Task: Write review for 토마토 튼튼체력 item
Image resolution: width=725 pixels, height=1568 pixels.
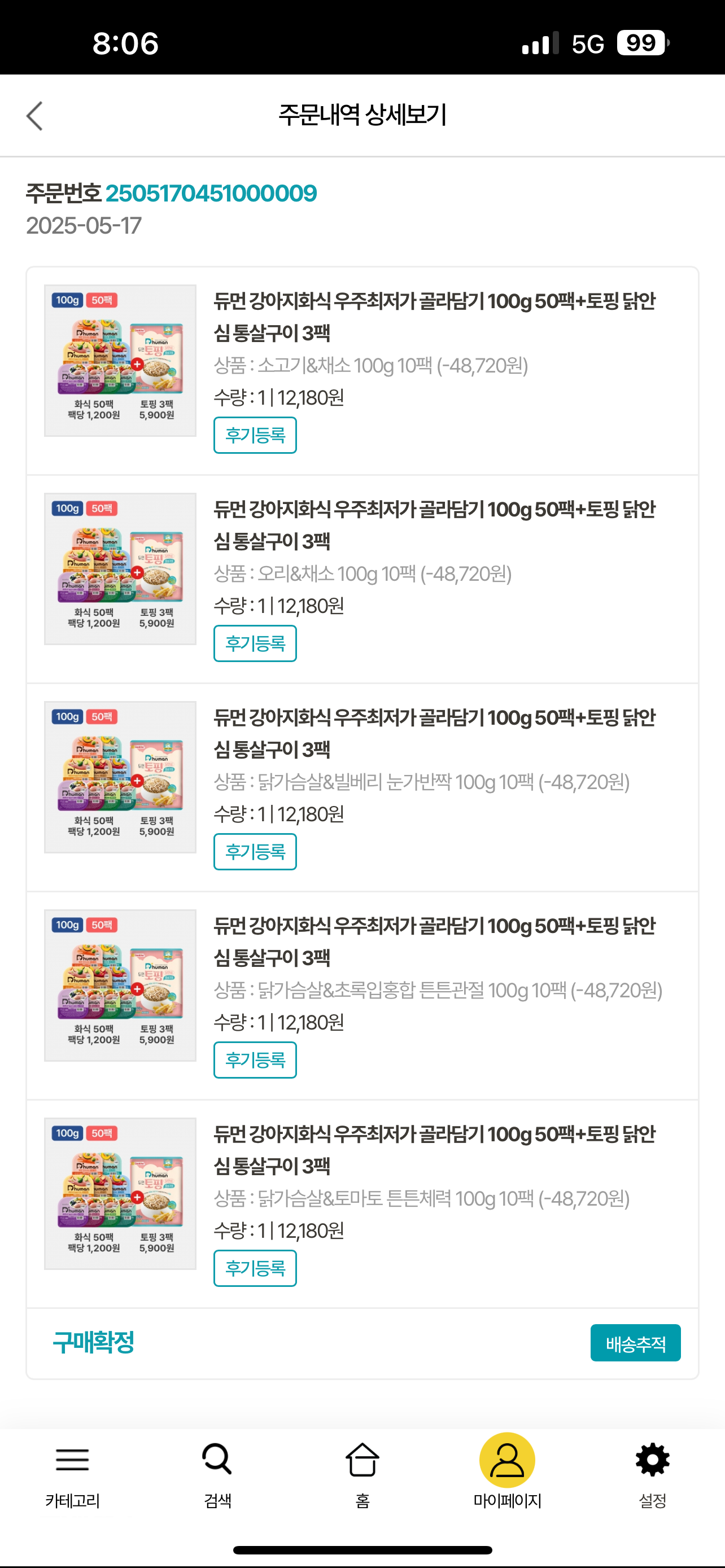Action: pyautogui.click(x=255, y=1268)
